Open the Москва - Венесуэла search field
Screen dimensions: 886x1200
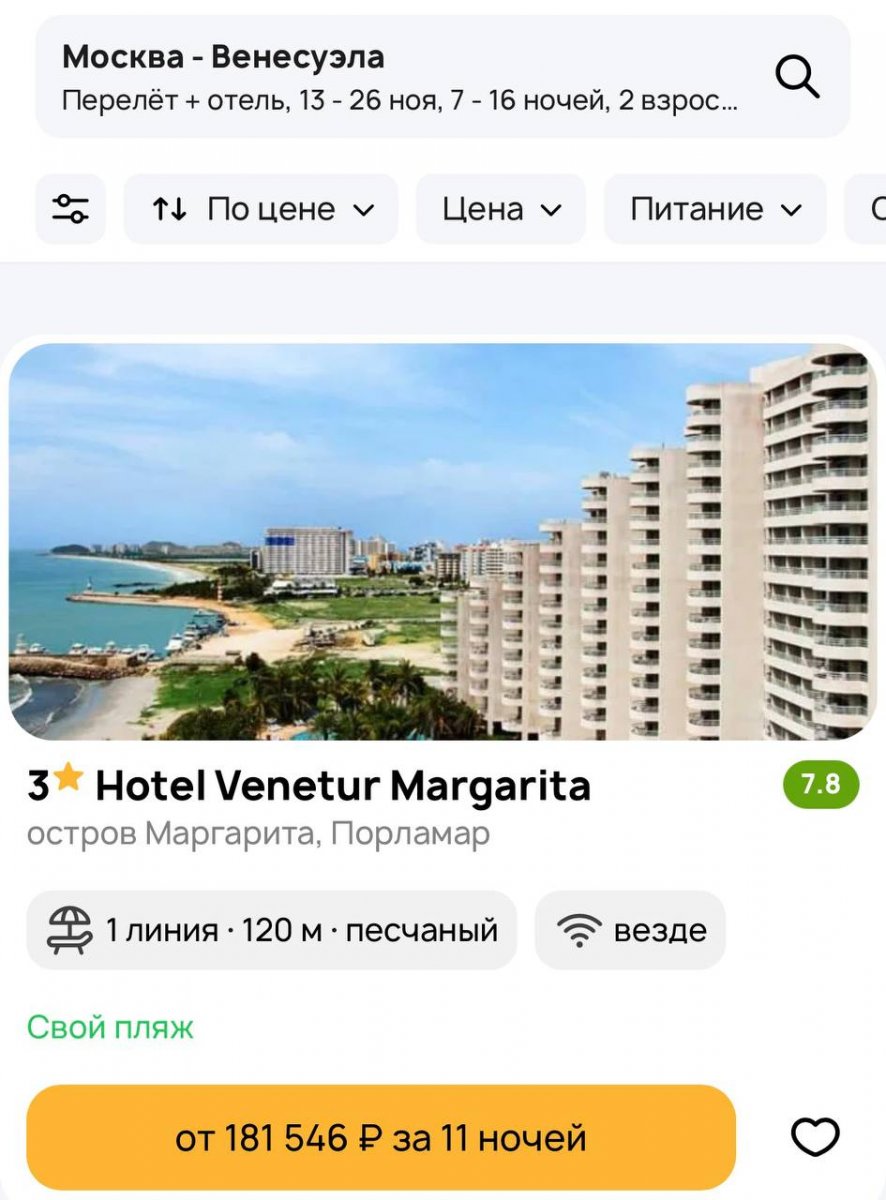tap(400, 77)
